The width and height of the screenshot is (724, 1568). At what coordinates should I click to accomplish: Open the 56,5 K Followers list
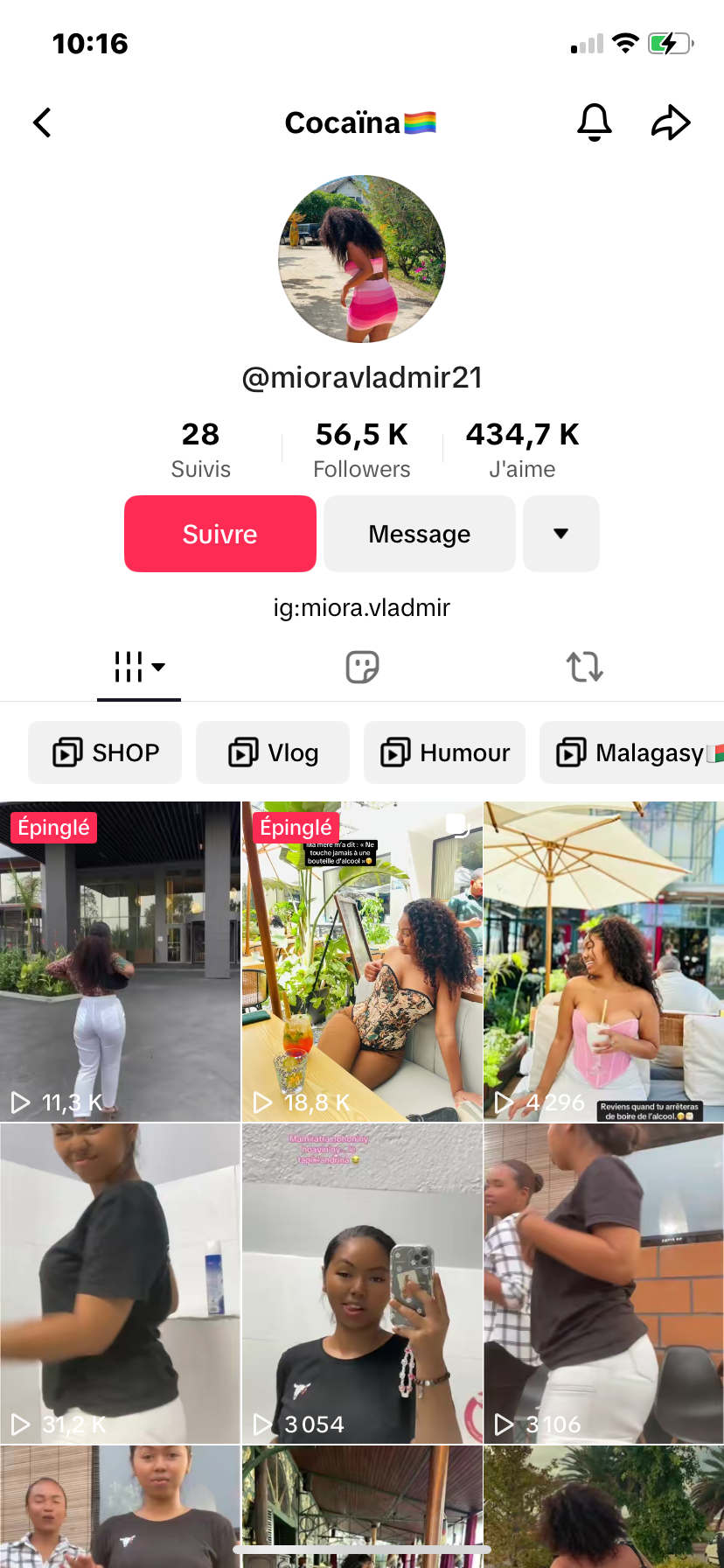(x=362, y=449)
